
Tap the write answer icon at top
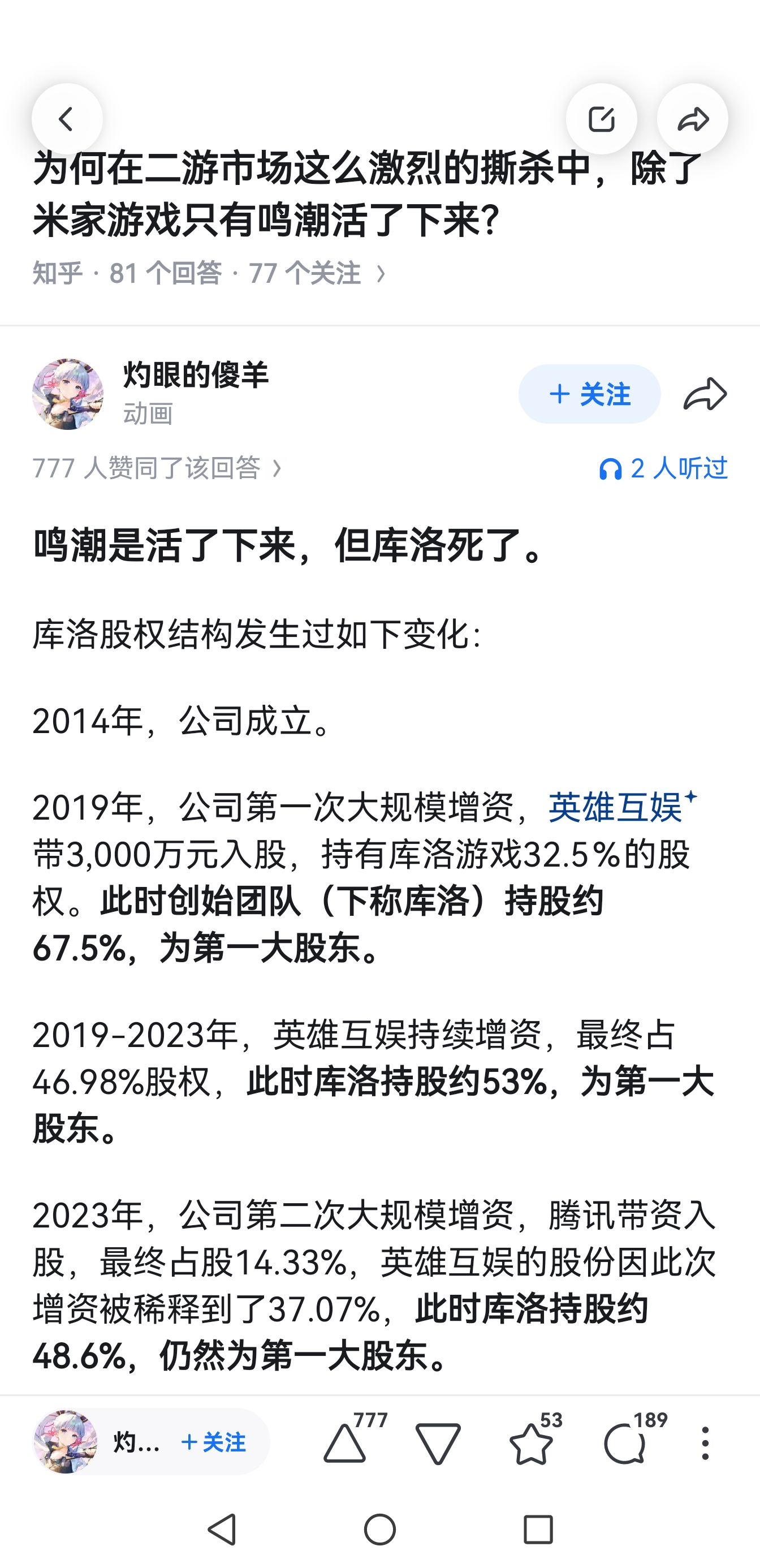coord(601,119)
